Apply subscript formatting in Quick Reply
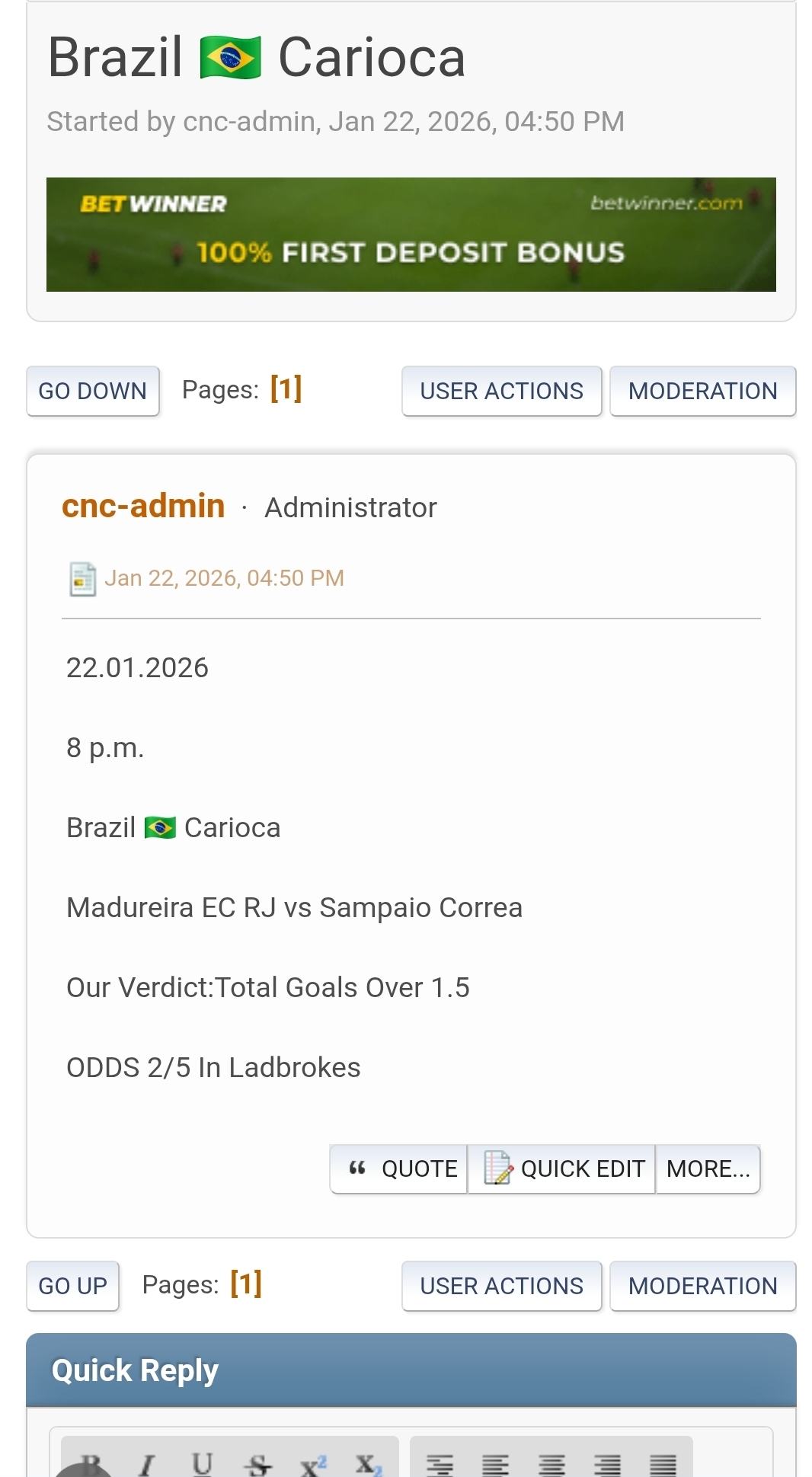The width and height of the screenshot is (812, 1477). (x=368, y=1464)
